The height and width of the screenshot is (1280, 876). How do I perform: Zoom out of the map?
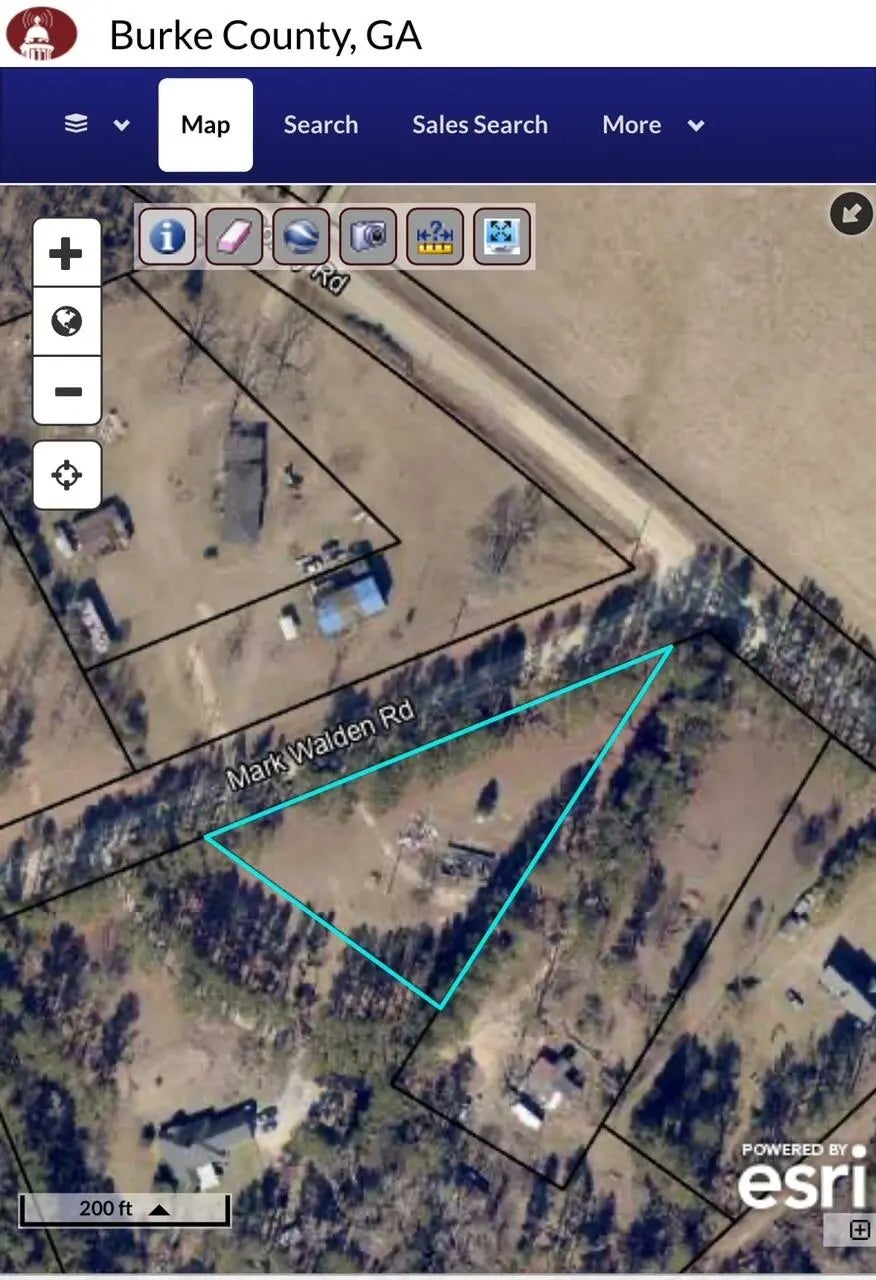[67, 391]
